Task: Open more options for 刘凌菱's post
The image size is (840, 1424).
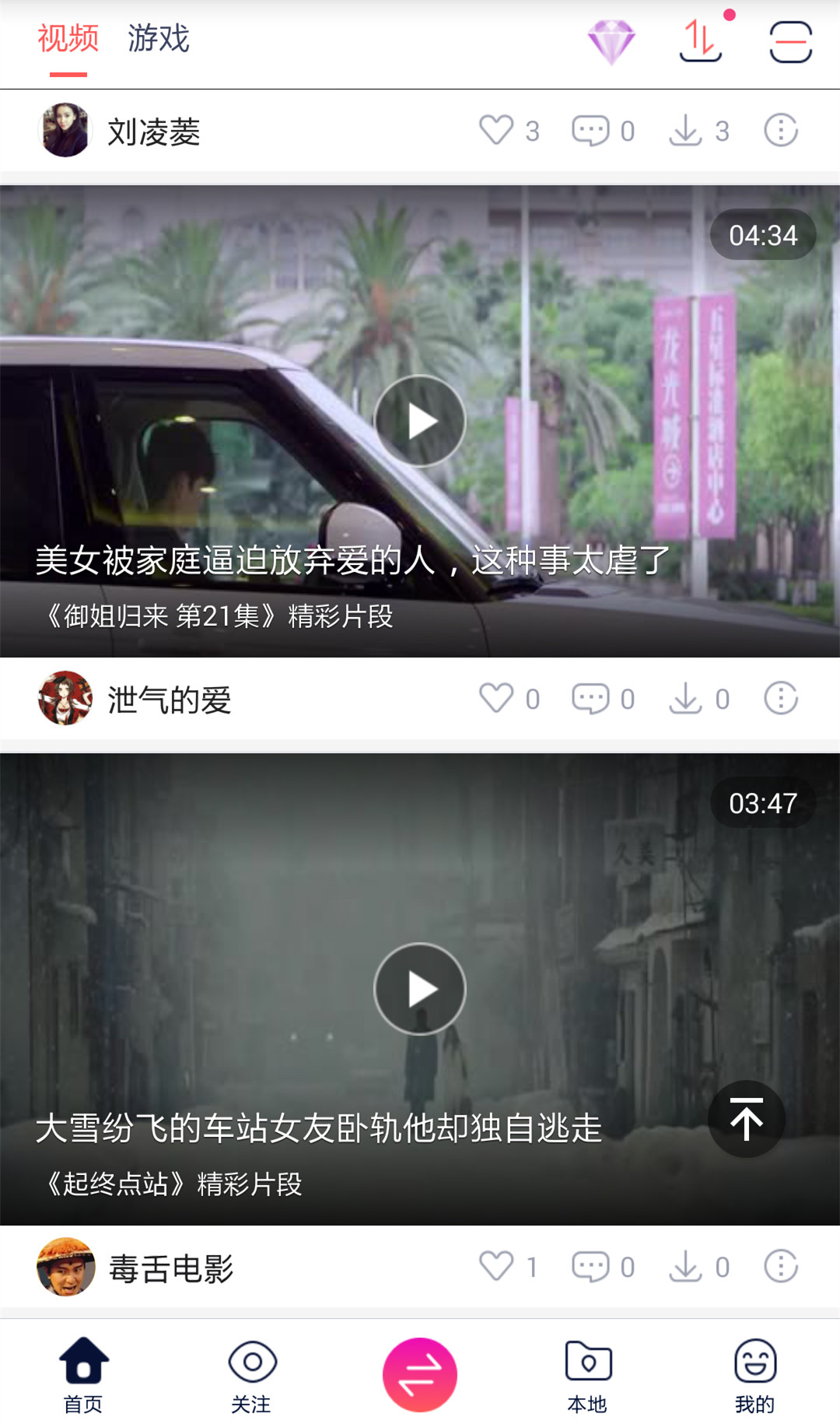Action: coord(781,131)
